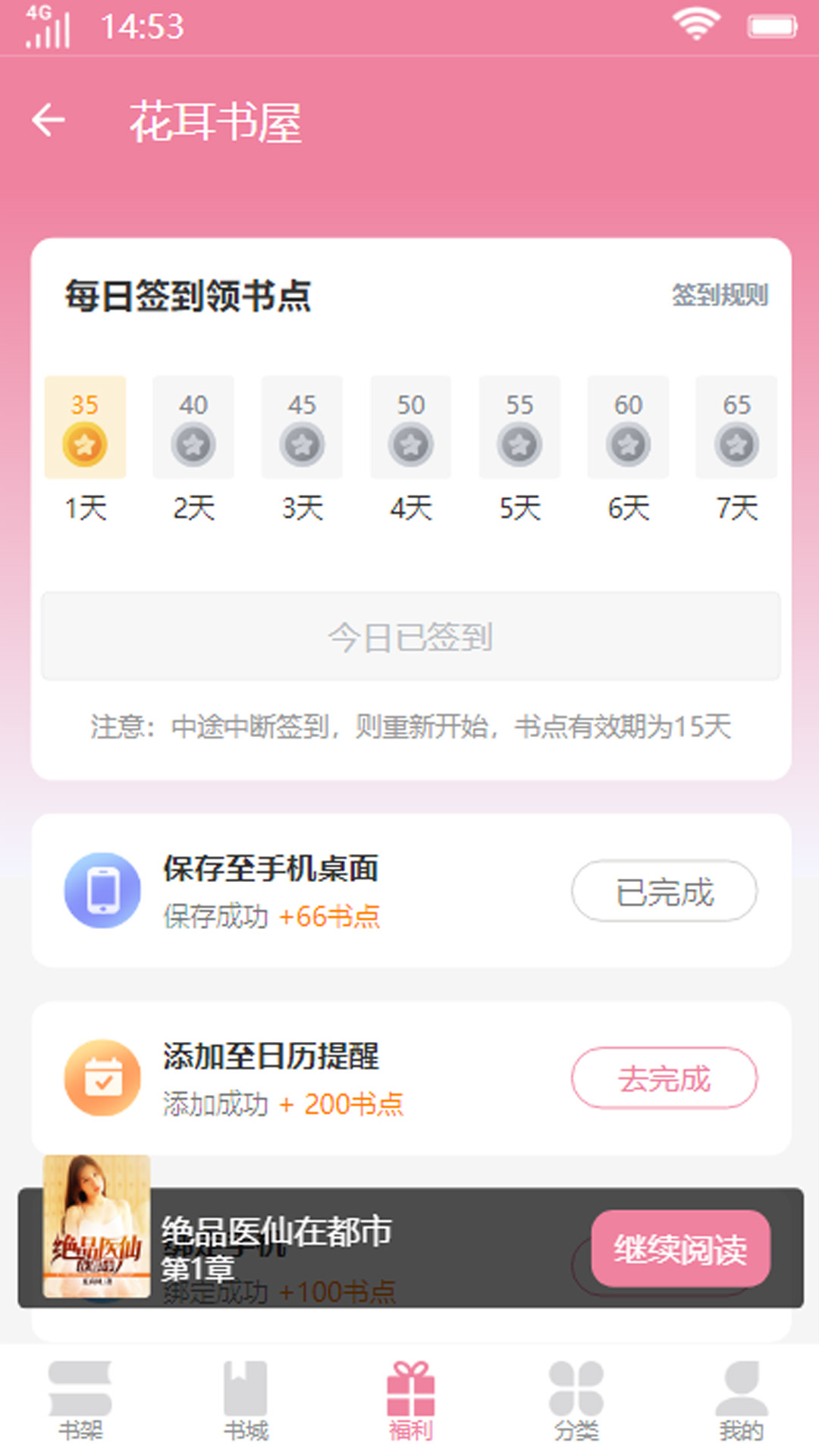The height and width of the screenshot is (1456, 819).
Task: Tap the back arrow to exit 花耳书屋
Action: click(x=50, y=120)
